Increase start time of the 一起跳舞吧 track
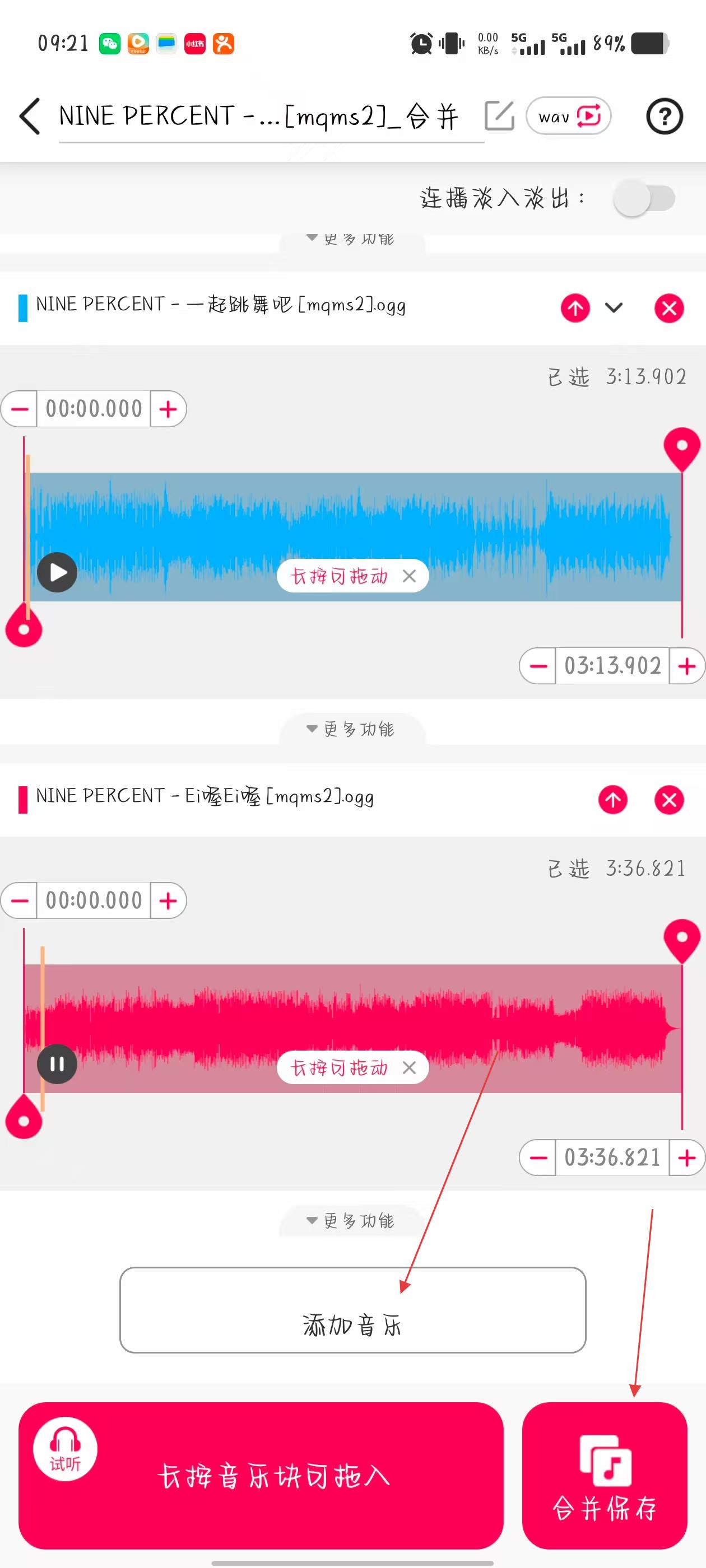706x1568 pixels. pyautogui.click(x=168, y=409)
